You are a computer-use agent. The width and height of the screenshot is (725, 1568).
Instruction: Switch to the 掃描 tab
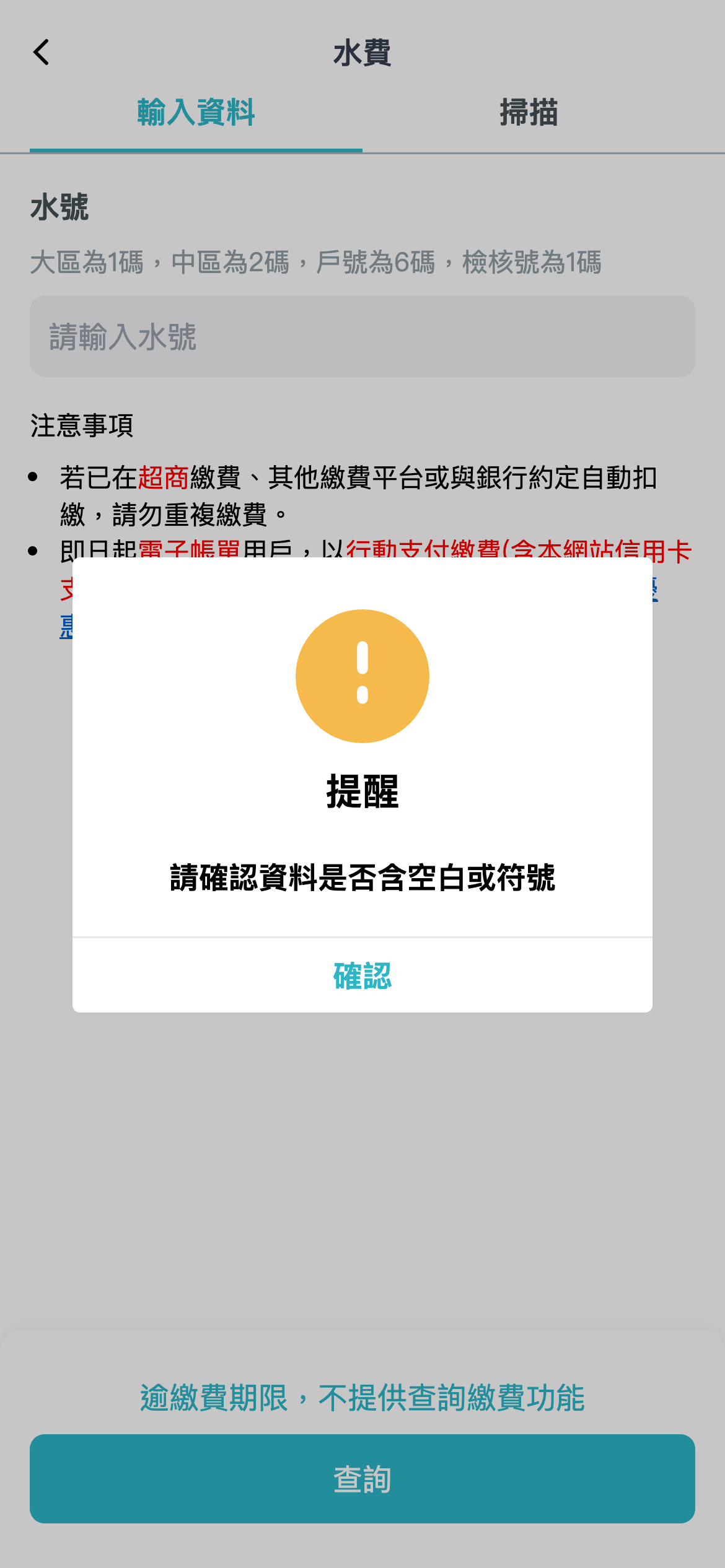point(529,113)
